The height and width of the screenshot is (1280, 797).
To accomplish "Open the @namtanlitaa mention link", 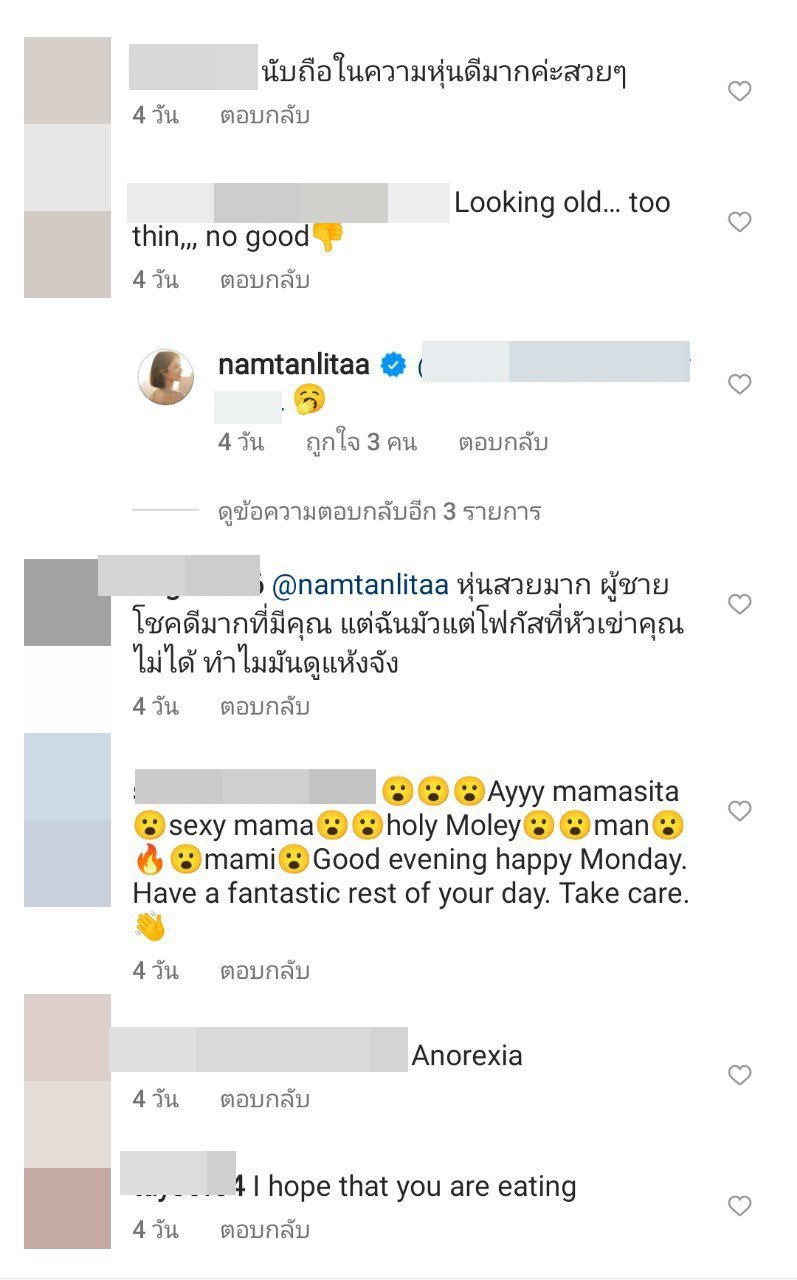I will tap(358, 582).
